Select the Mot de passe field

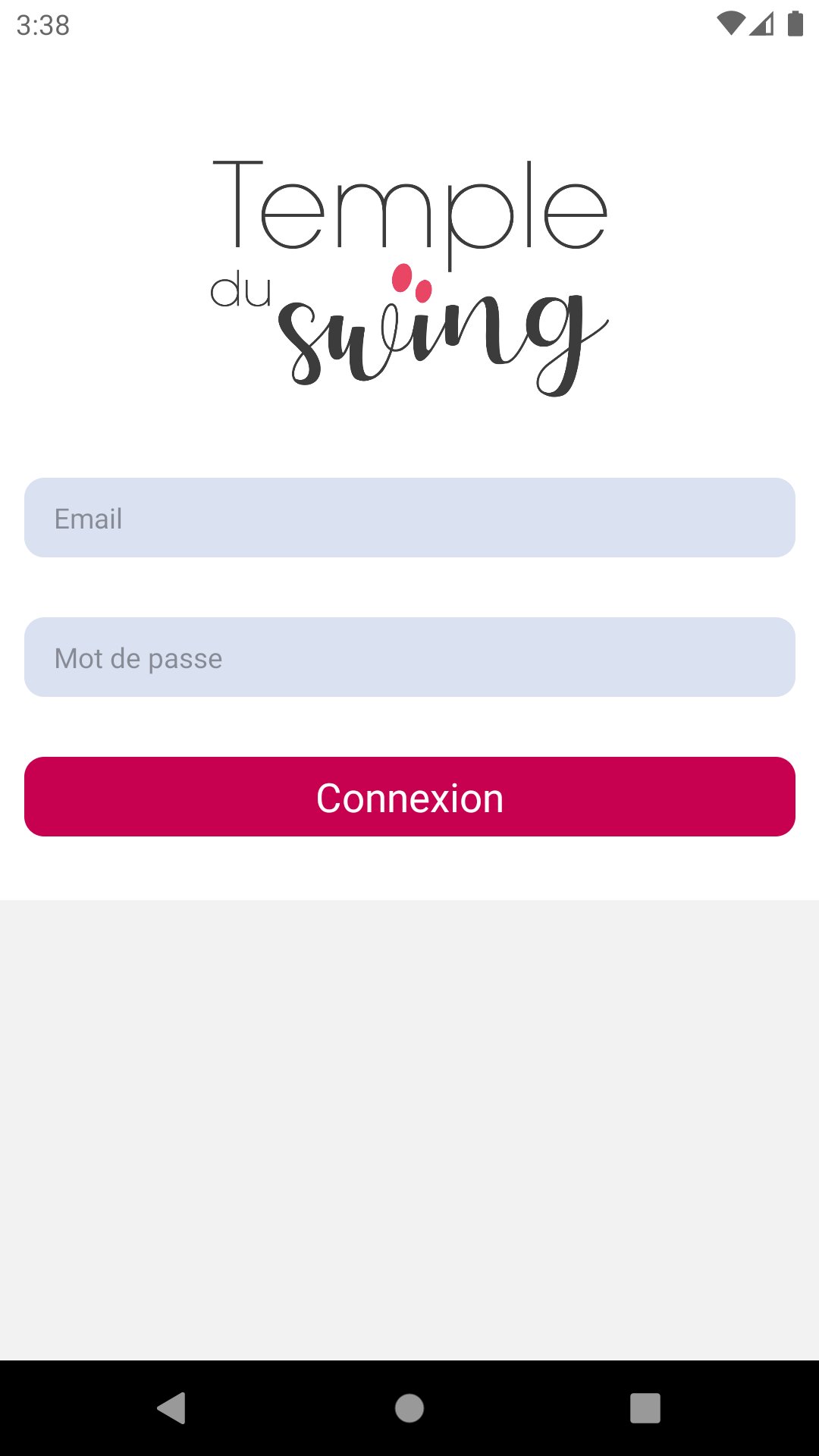(x=409, y=657)
